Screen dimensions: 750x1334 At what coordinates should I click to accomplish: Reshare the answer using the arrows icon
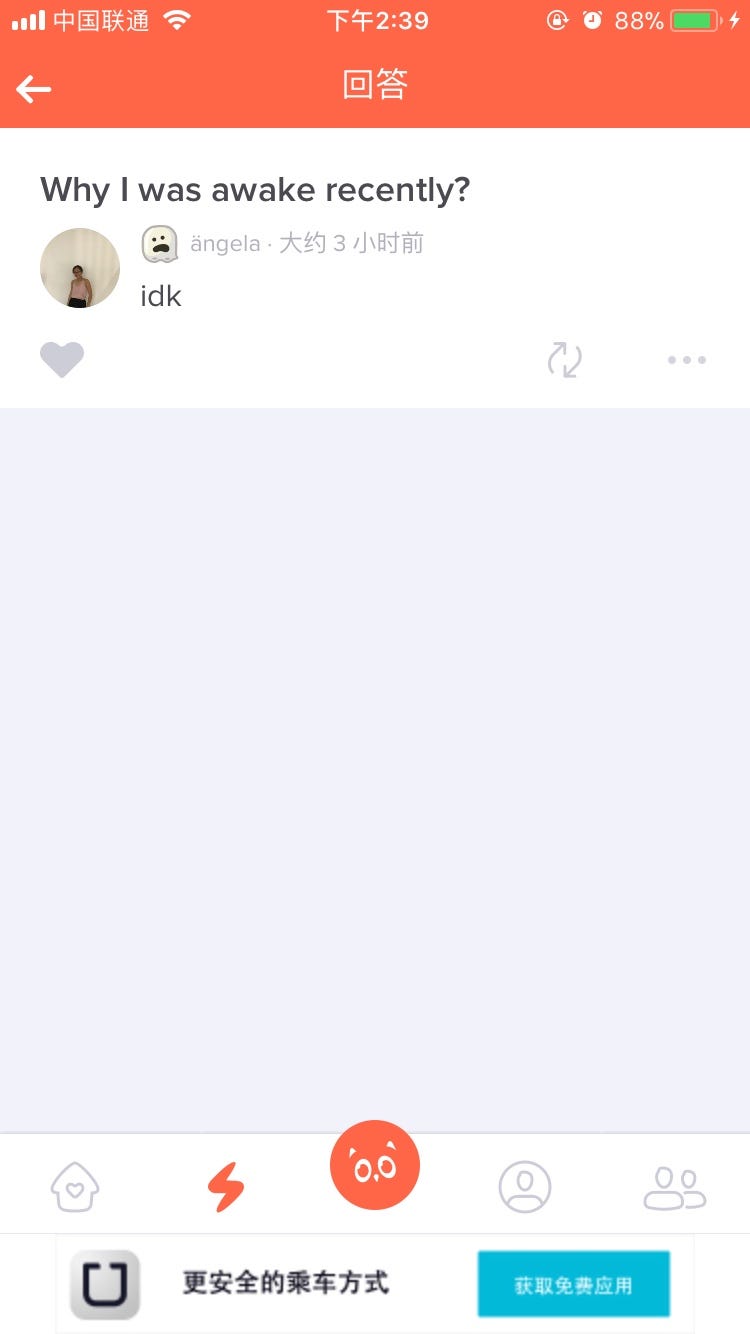click(x=565, y=360)
